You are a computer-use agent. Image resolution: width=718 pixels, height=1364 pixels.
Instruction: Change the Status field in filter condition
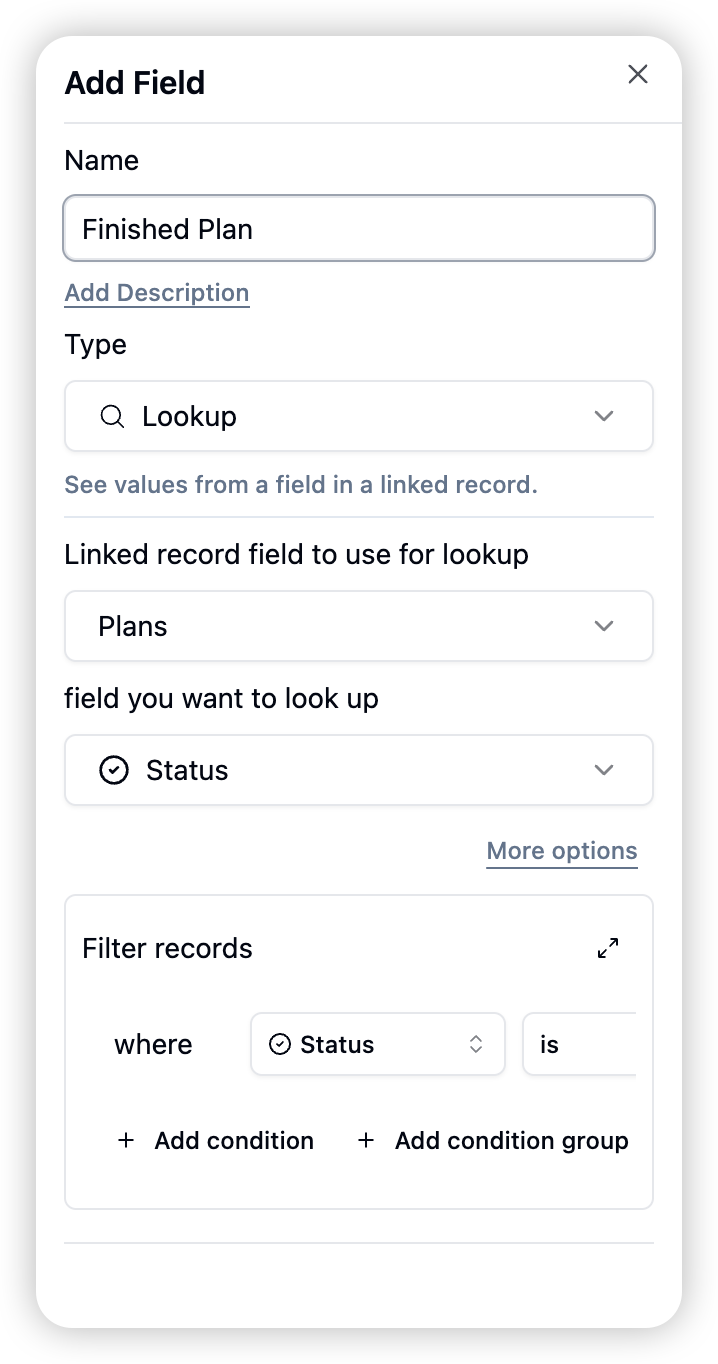377,1045
